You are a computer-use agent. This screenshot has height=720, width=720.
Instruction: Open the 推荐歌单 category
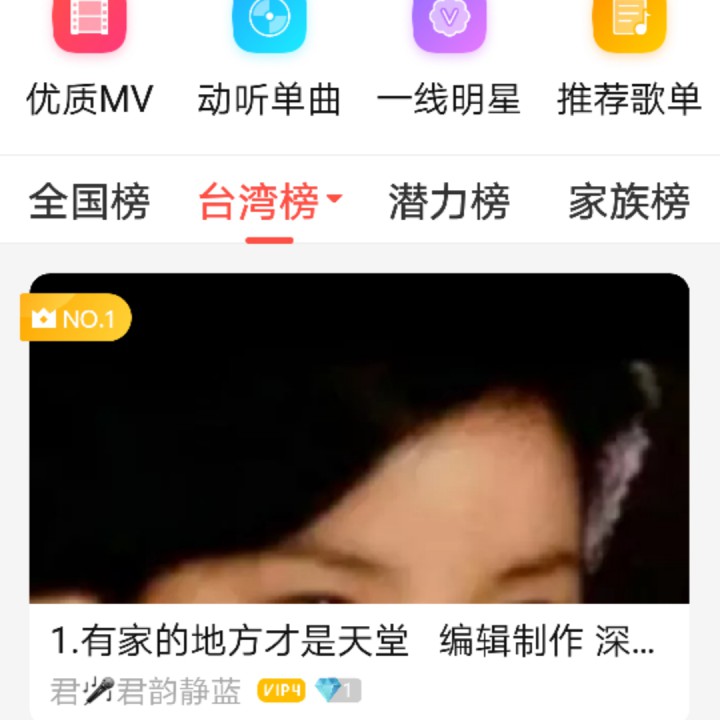click(629, 60)
